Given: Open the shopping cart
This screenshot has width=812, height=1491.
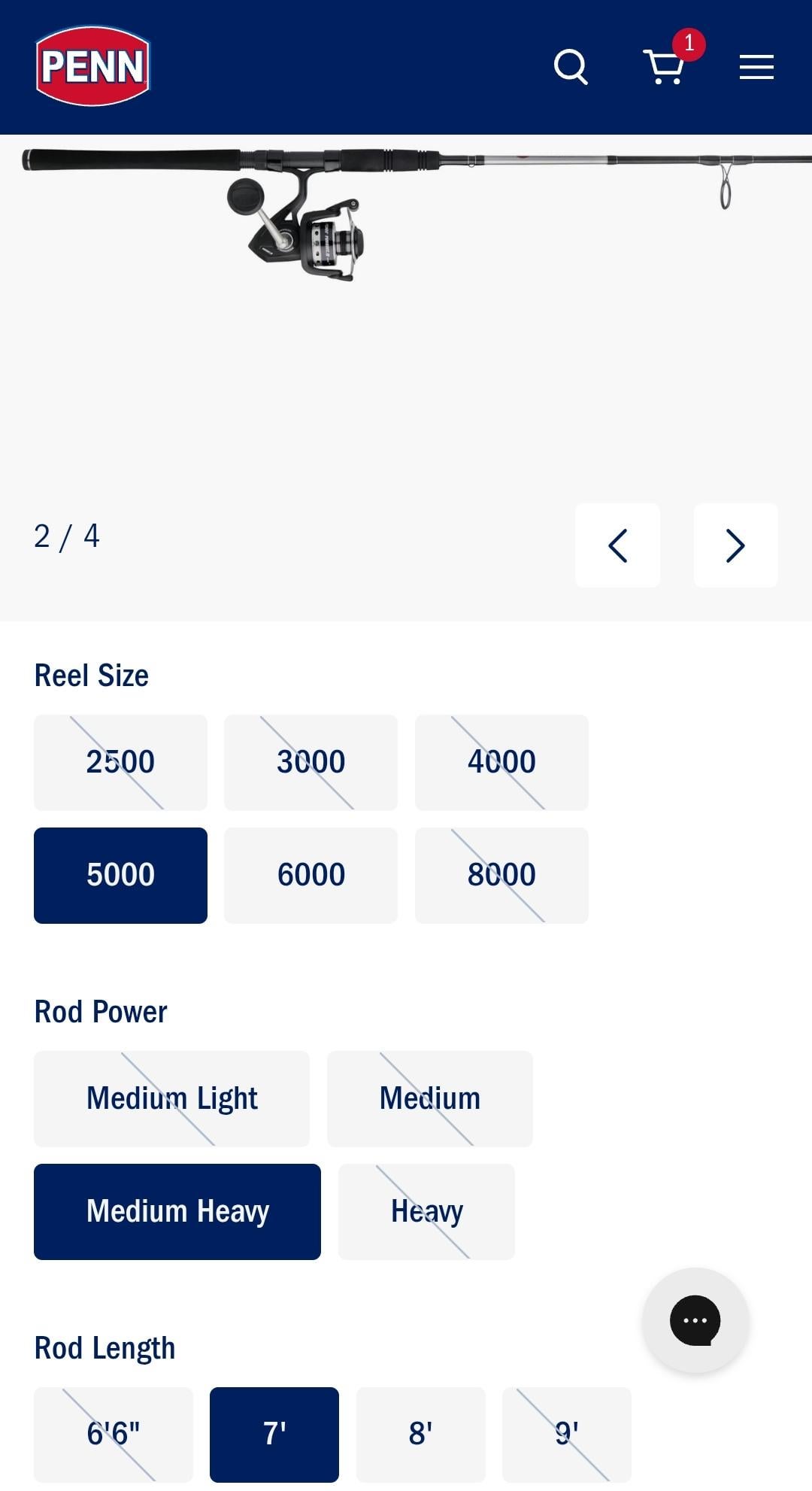Looking at the screenshot, I should [665, 67].
